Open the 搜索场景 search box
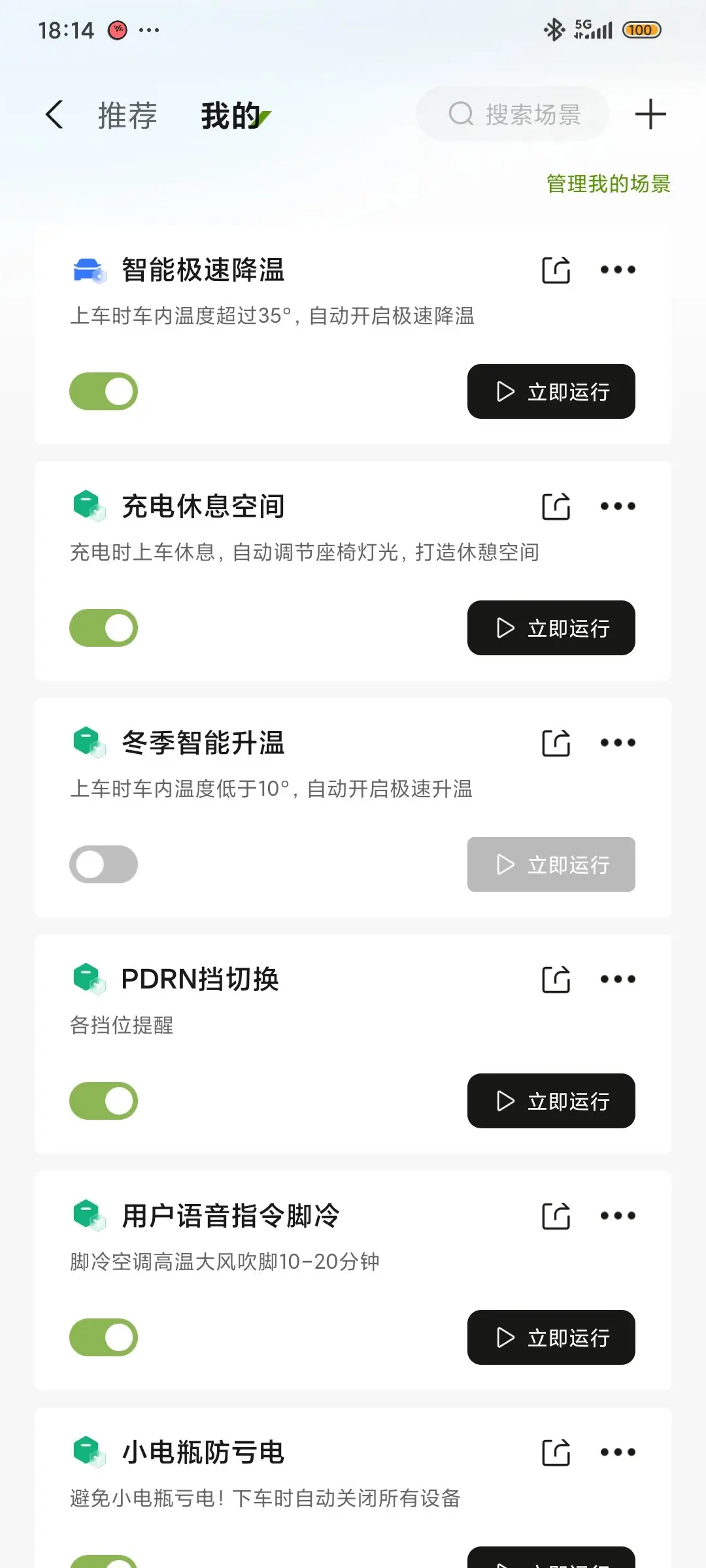The width and height of the screenshot is (706, 1568). click(513, 114)
